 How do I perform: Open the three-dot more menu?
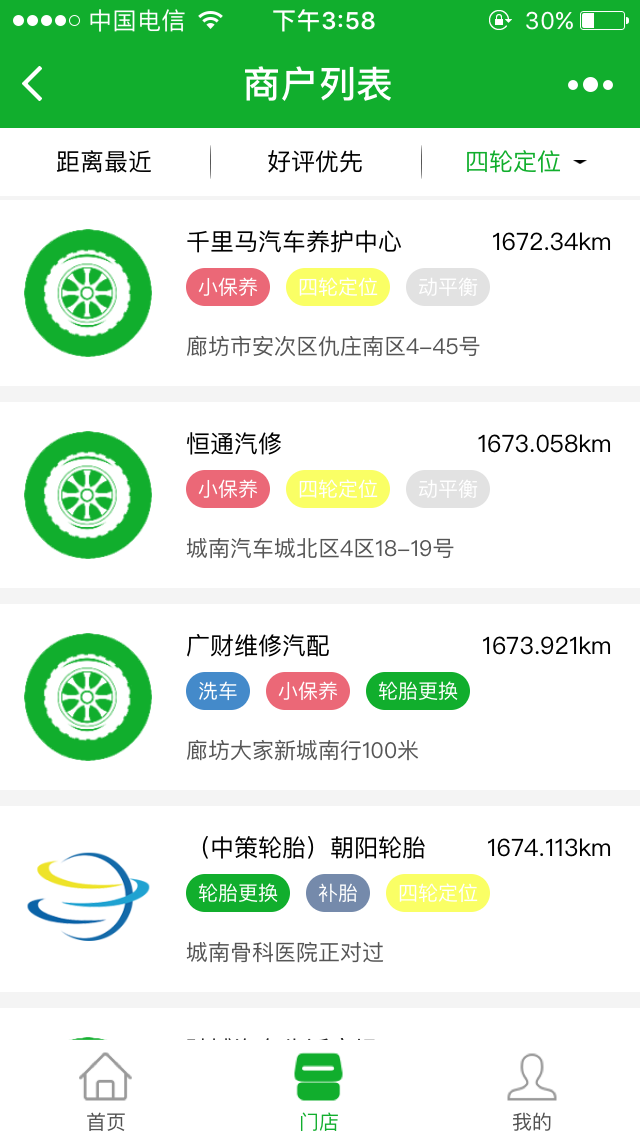coord(590,85)
